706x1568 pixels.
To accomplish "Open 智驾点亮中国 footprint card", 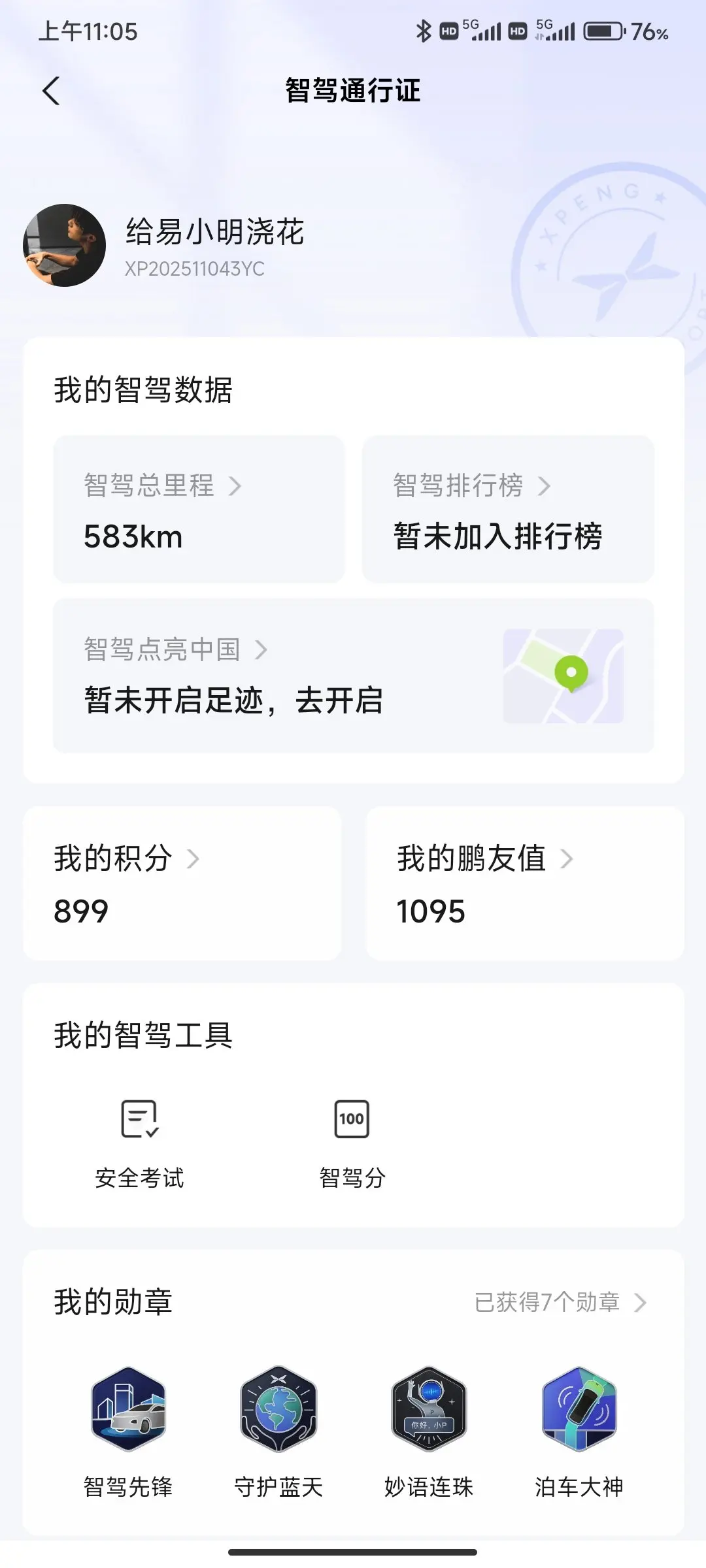I will (353, 676).
